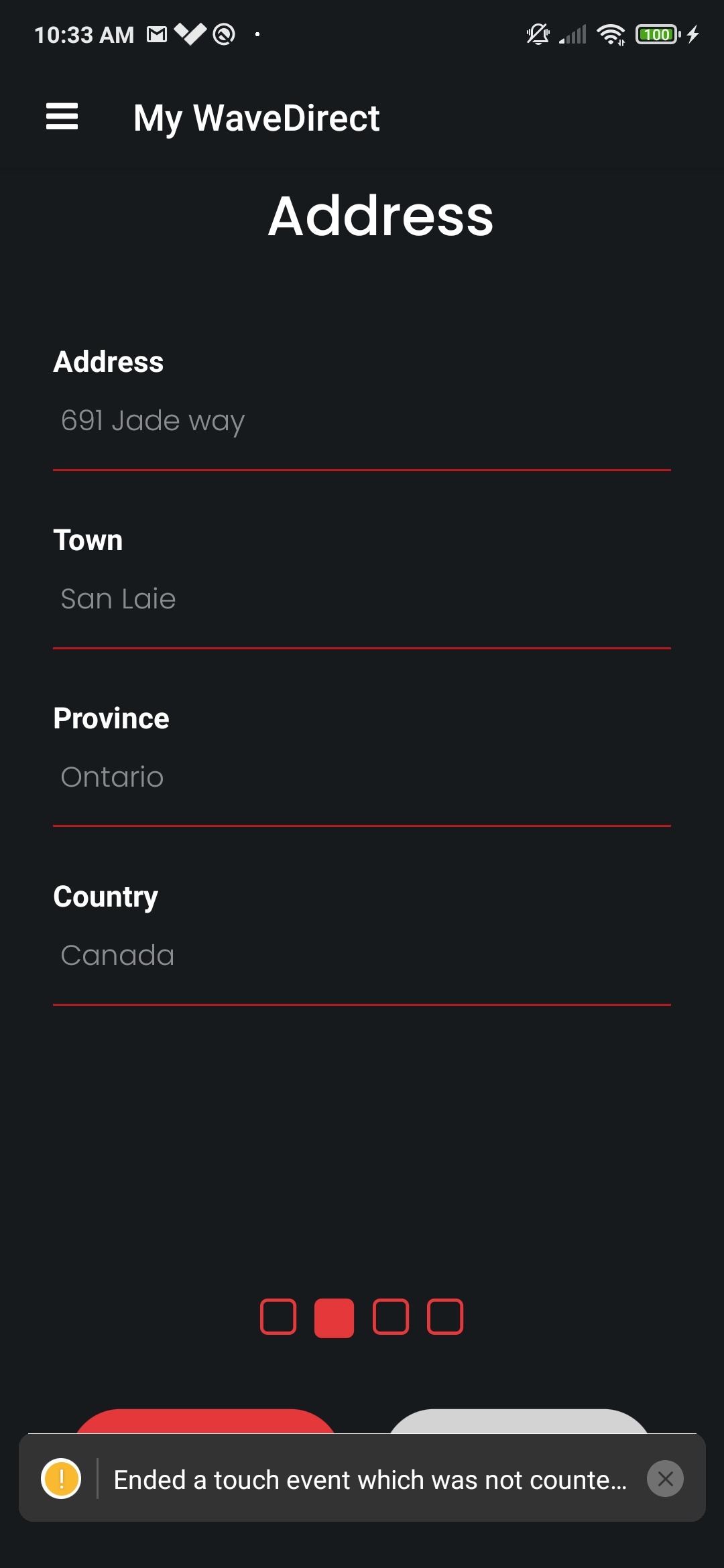724x1568 pixels.
Task: Edit the Address field showing 691 Jade way
Action: (x=362, y=421)
